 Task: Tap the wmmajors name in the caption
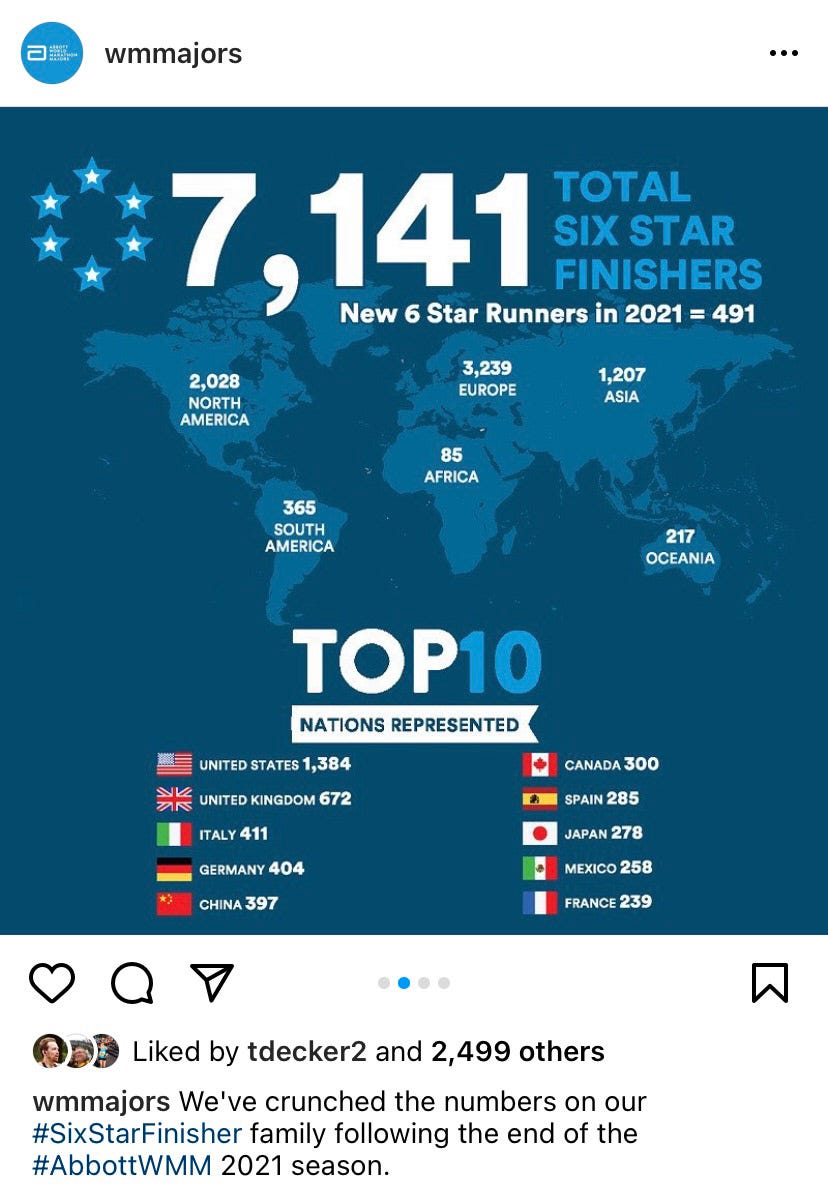pos(101,1102)
